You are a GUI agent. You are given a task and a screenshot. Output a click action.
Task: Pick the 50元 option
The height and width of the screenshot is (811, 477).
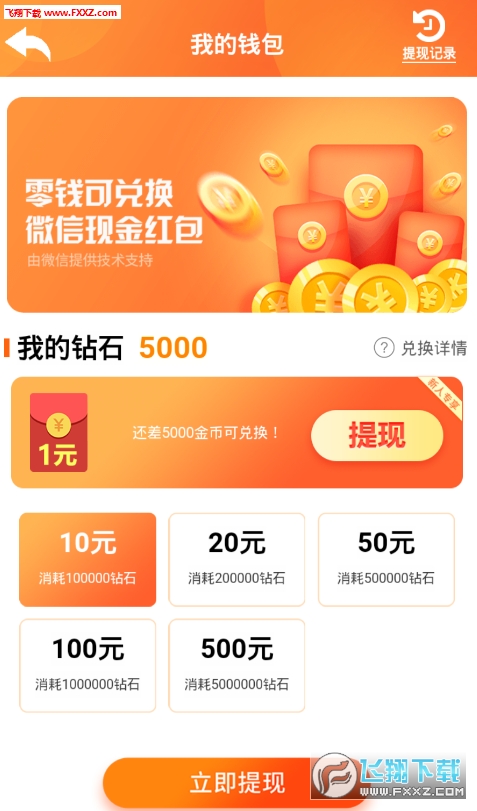click(386, 559)
